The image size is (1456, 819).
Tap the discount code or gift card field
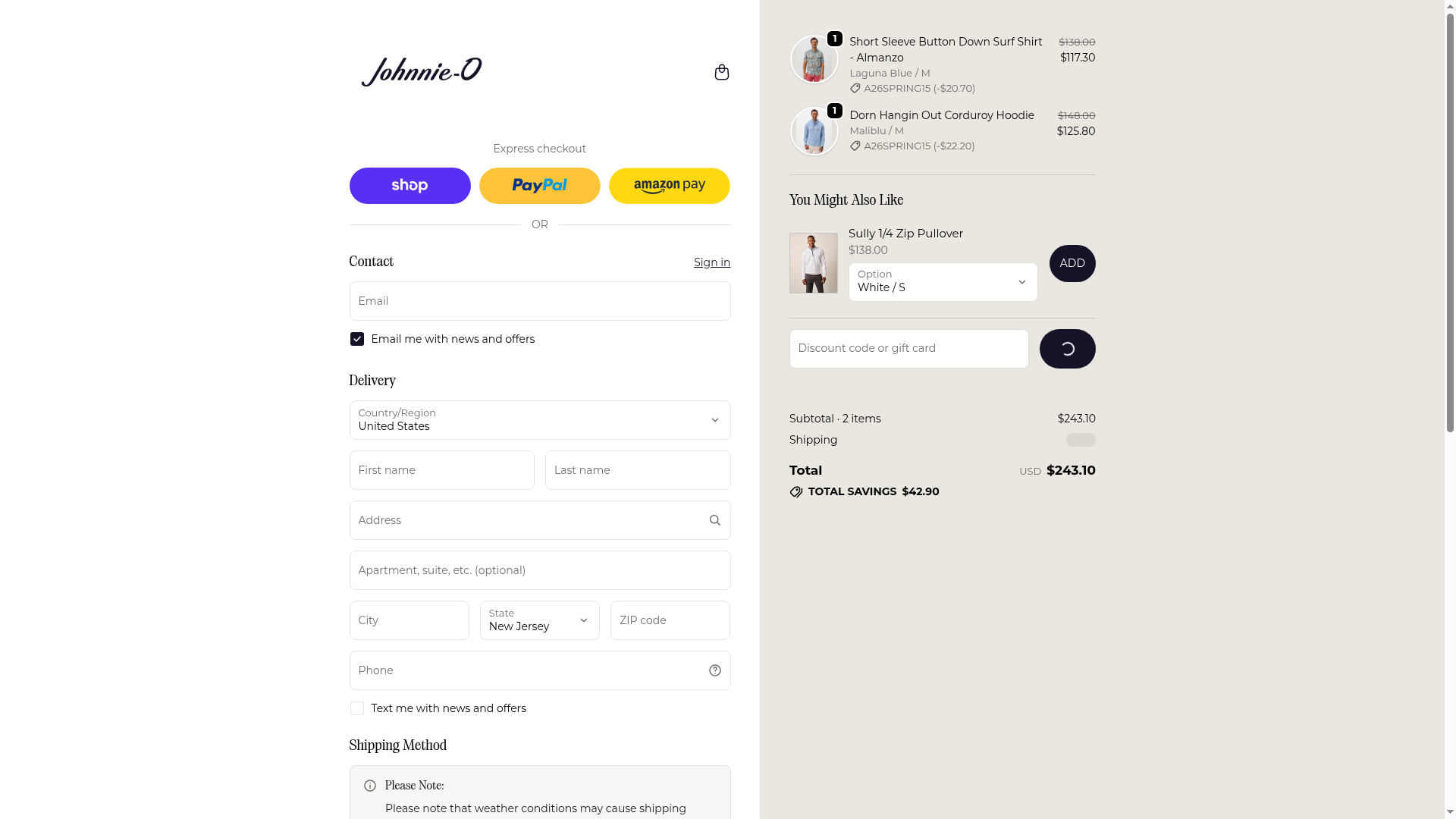tap(908, 349)
